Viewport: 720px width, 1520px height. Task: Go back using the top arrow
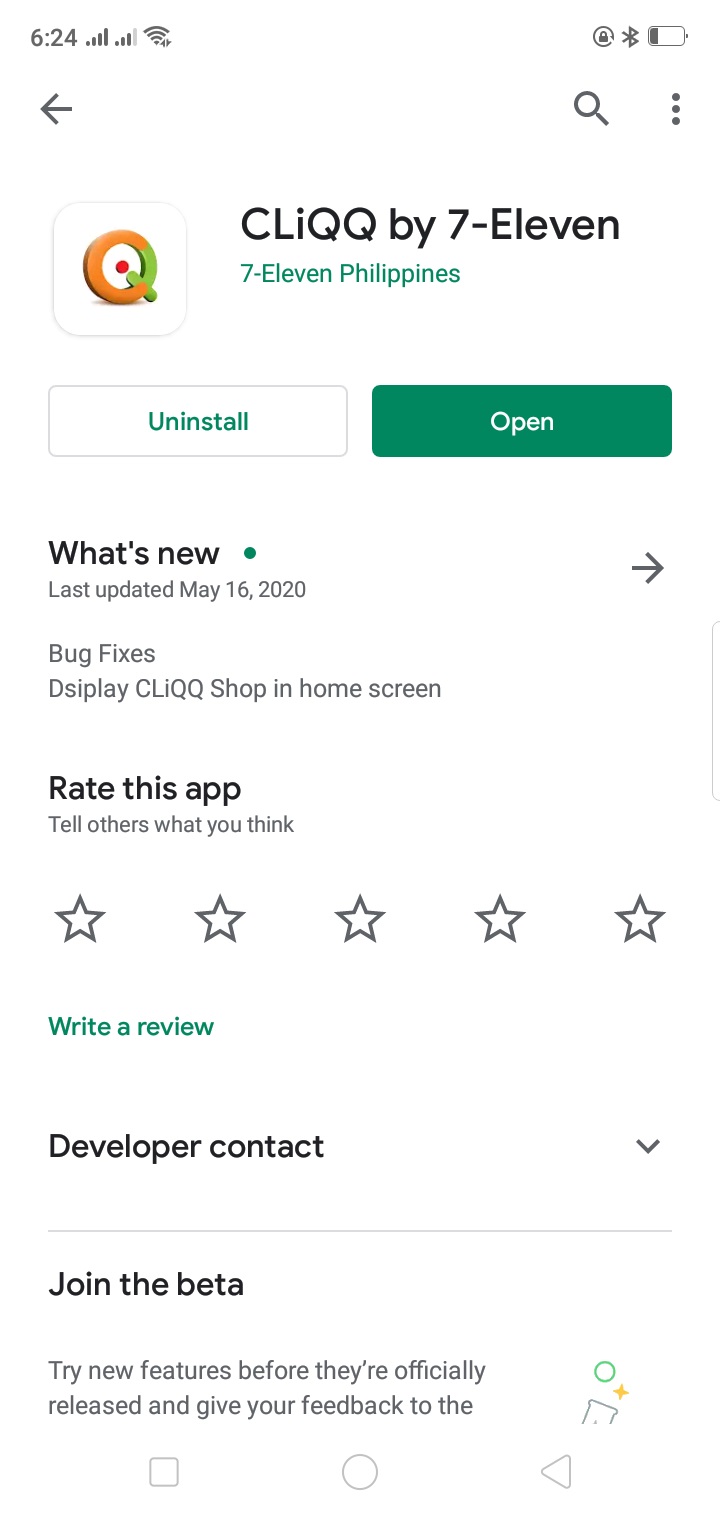click(56, 109)
